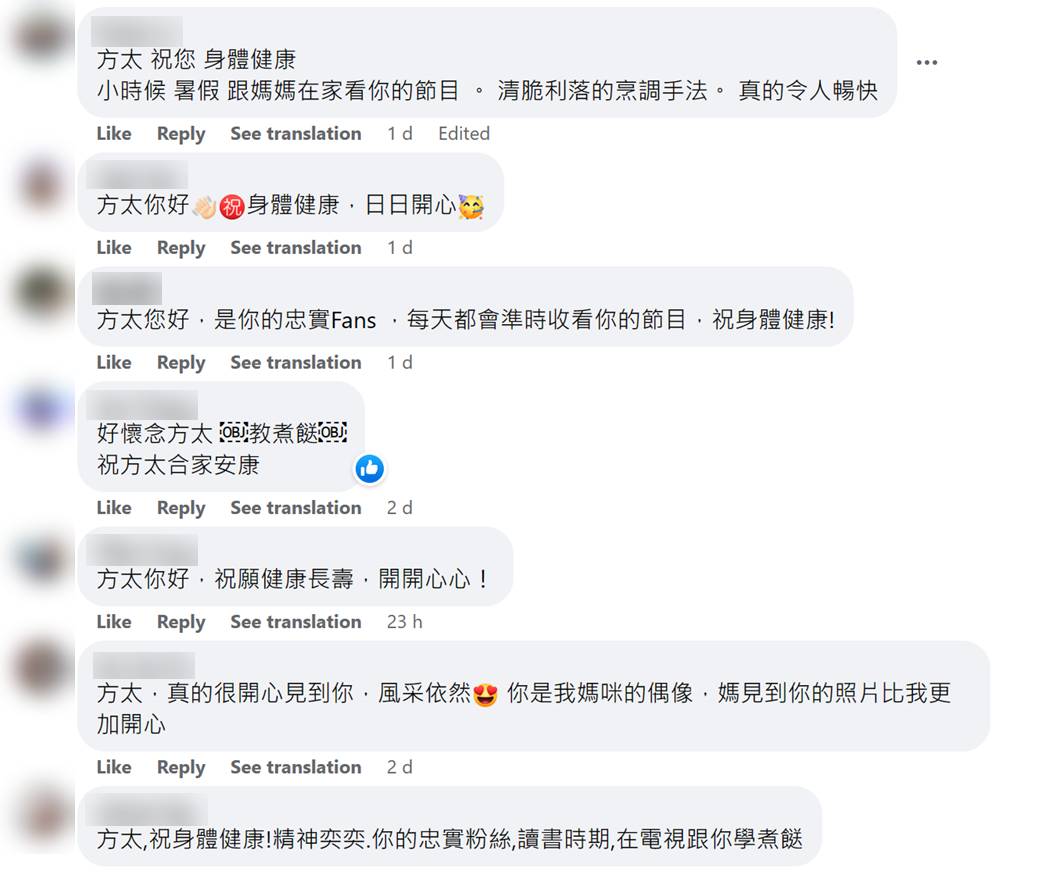Image resolution: width=1049 pixels, height=875 pixels.
Task: View reactions on 祝方太合家安康 comment
Action: click(x=370, y=467)
